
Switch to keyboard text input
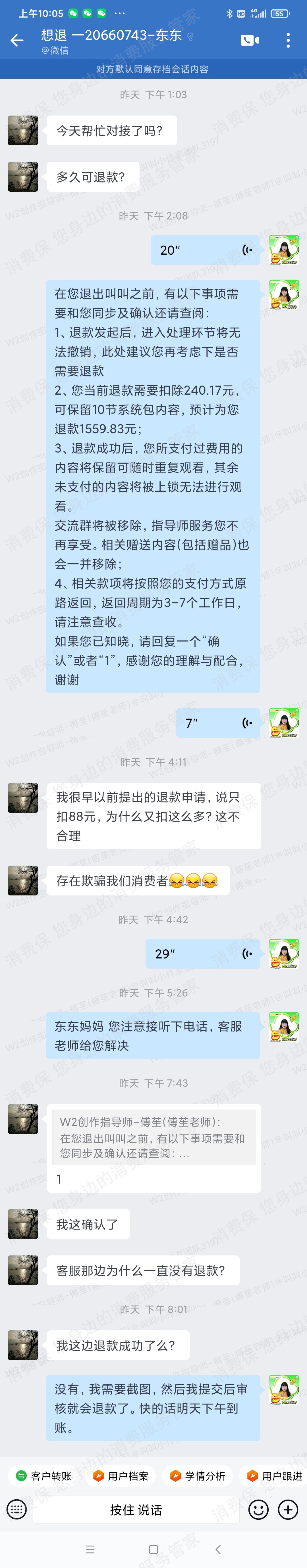16,1510
